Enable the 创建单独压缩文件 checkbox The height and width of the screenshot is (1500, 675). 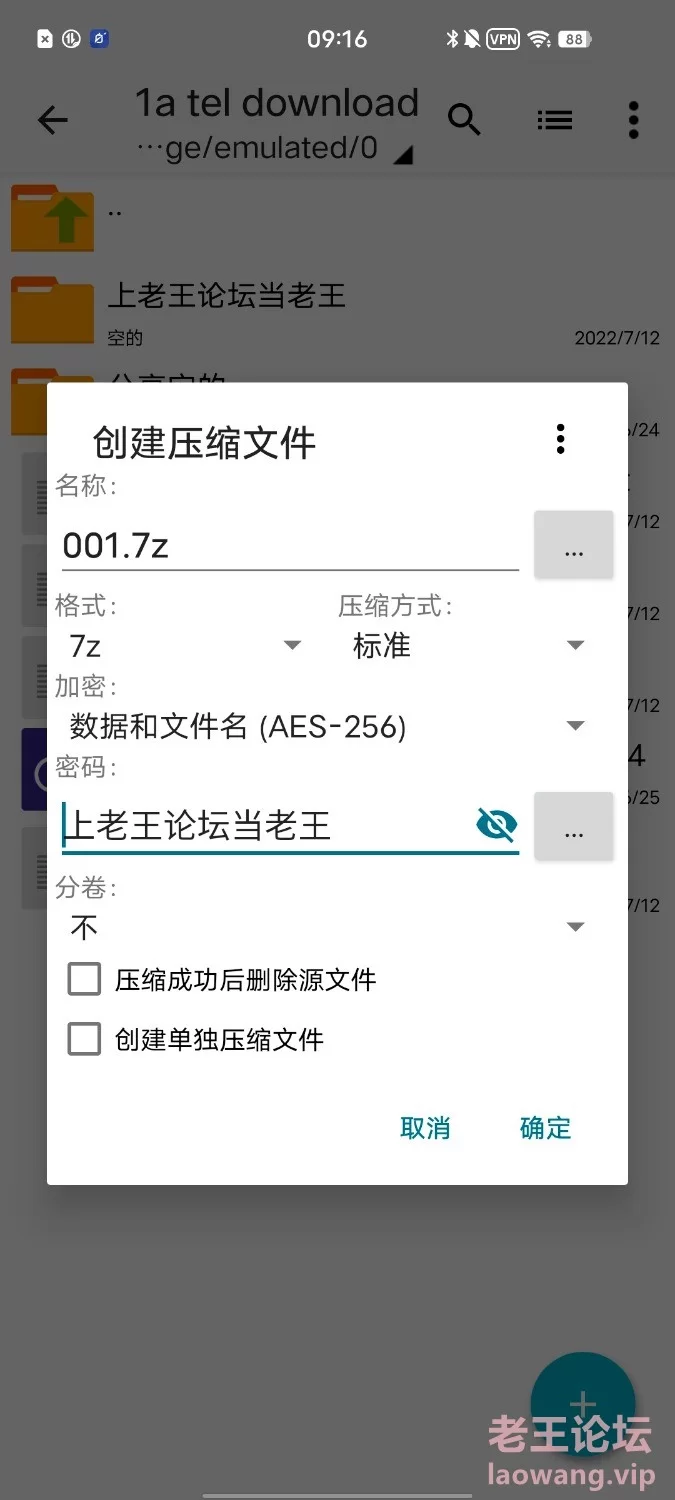point(84,1039)
